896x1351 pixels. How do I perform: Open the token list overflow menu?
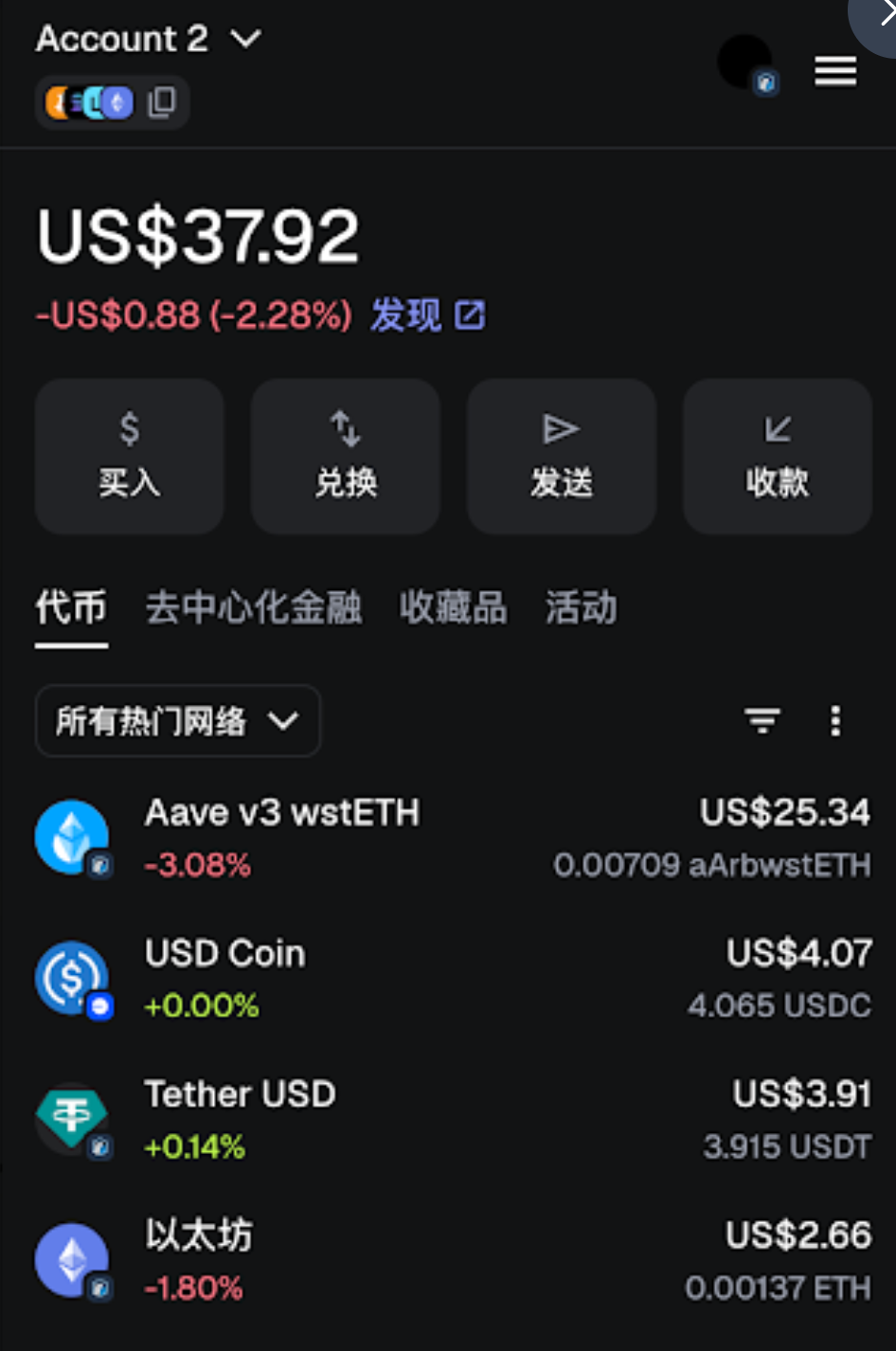[835, 721]
